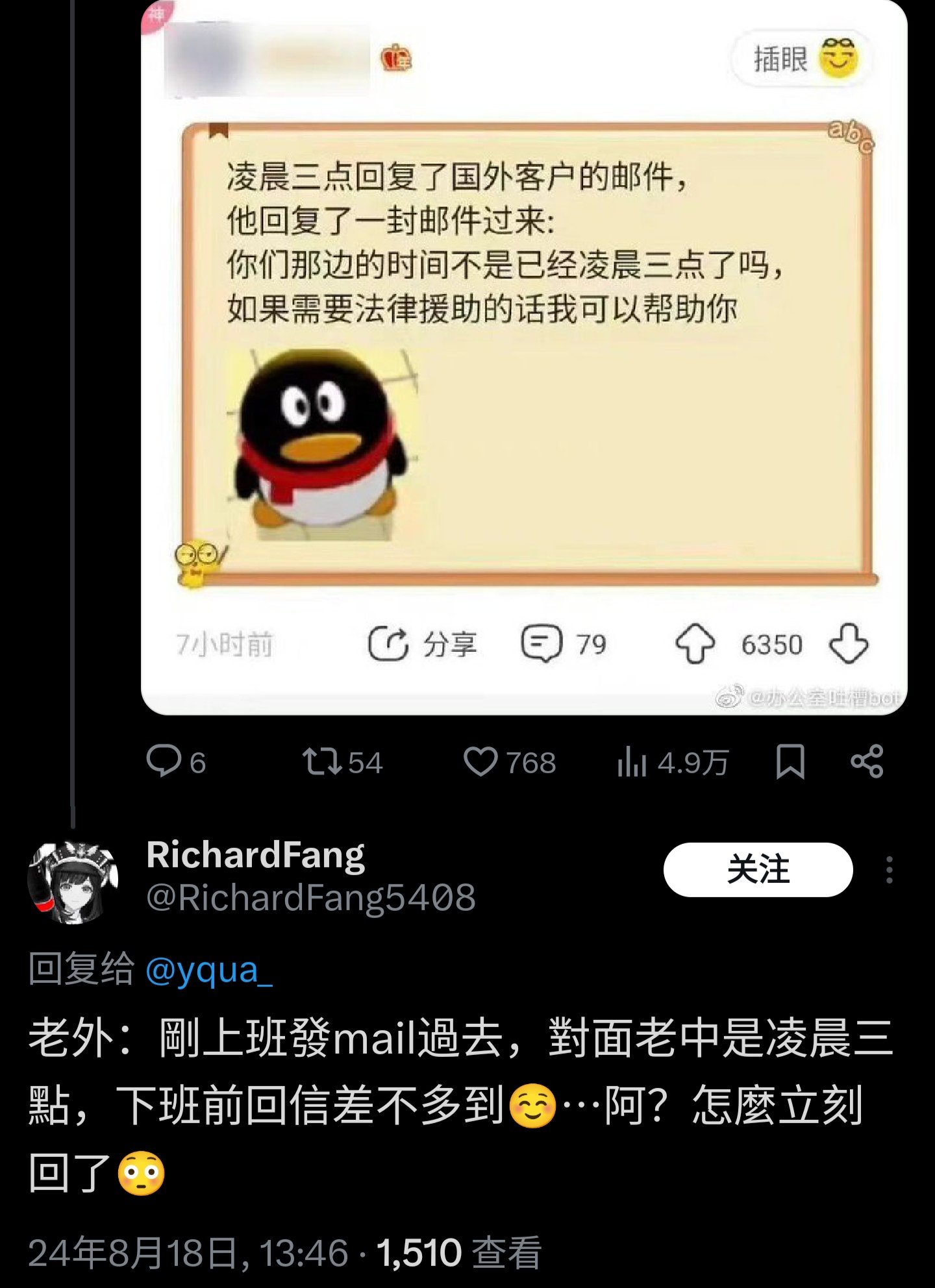The width and height of the screenshot is (935, 1288).
Task: Like the tweet with 768 likes
Action: pyautogui.click(x=480, y=761)
